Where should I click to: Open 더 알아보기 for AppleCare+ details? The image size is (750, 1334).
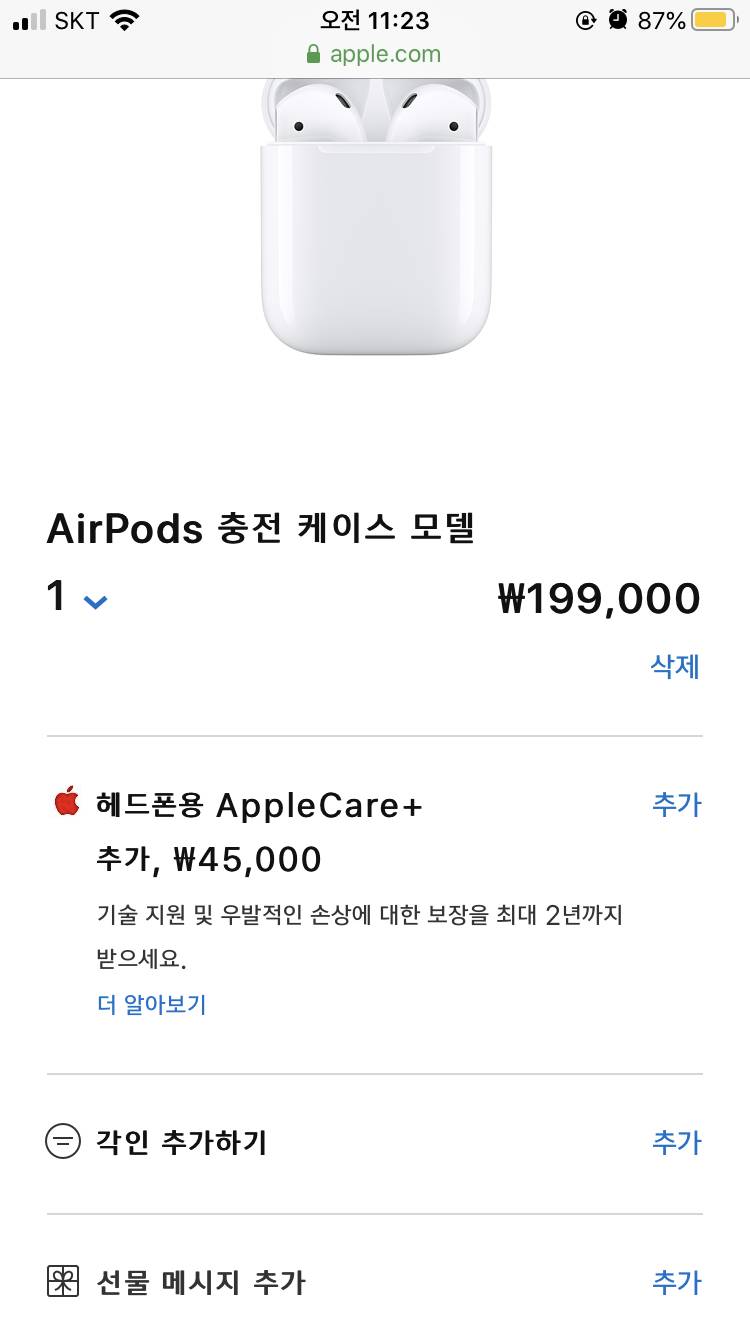pyautogui.click(x=151, y=1004)
